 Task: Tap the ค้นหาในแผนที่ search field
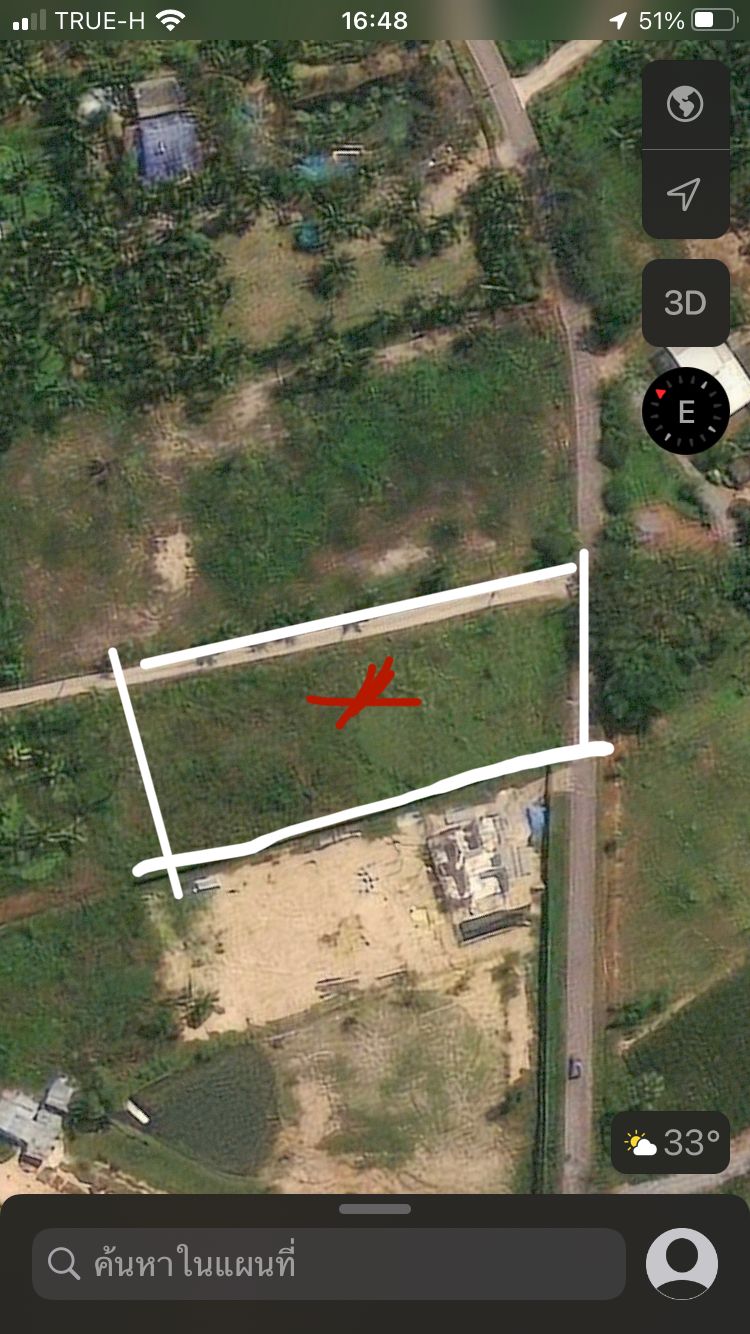click(x=329, y=1264)
